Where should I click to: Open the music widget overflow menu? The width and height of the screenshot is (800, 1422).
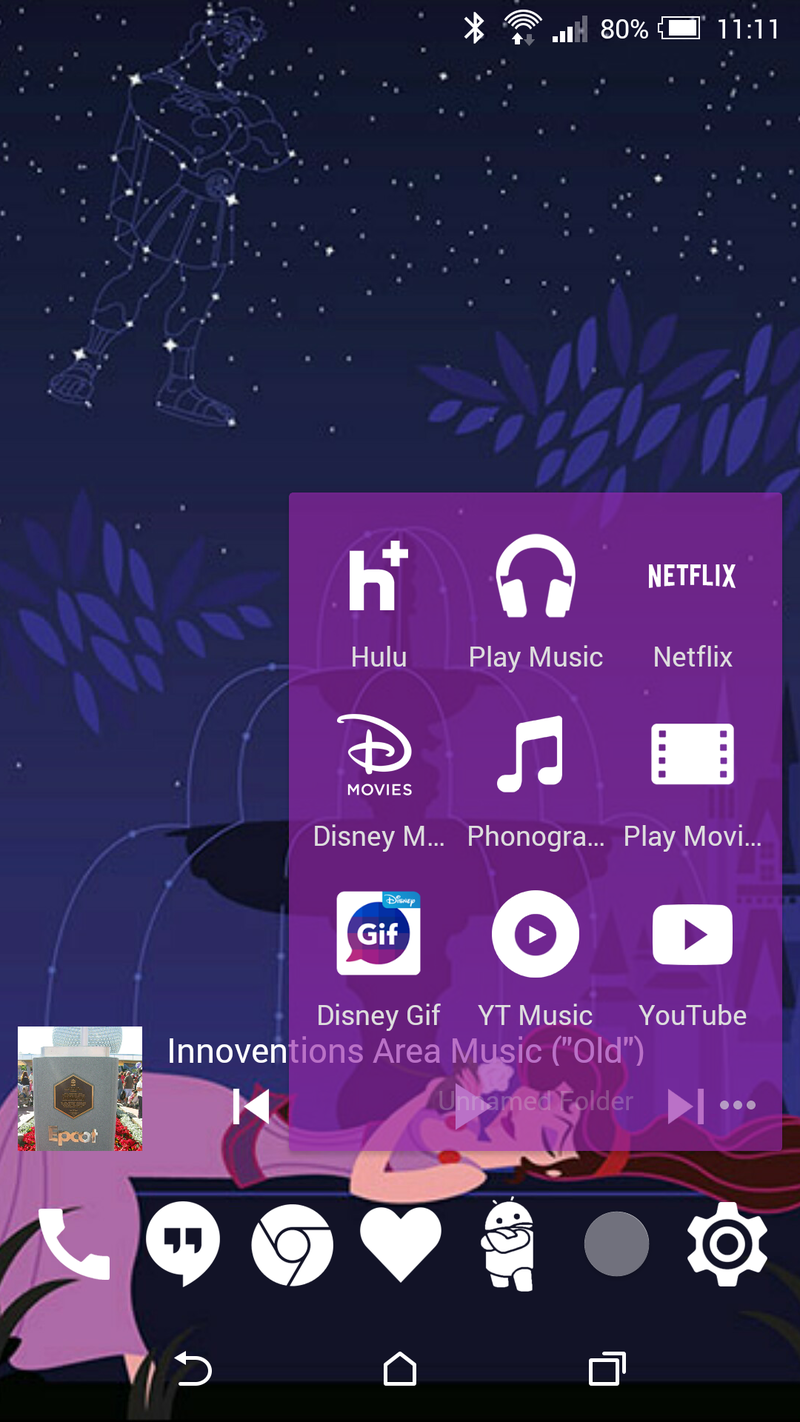(x=738, y=1105)
